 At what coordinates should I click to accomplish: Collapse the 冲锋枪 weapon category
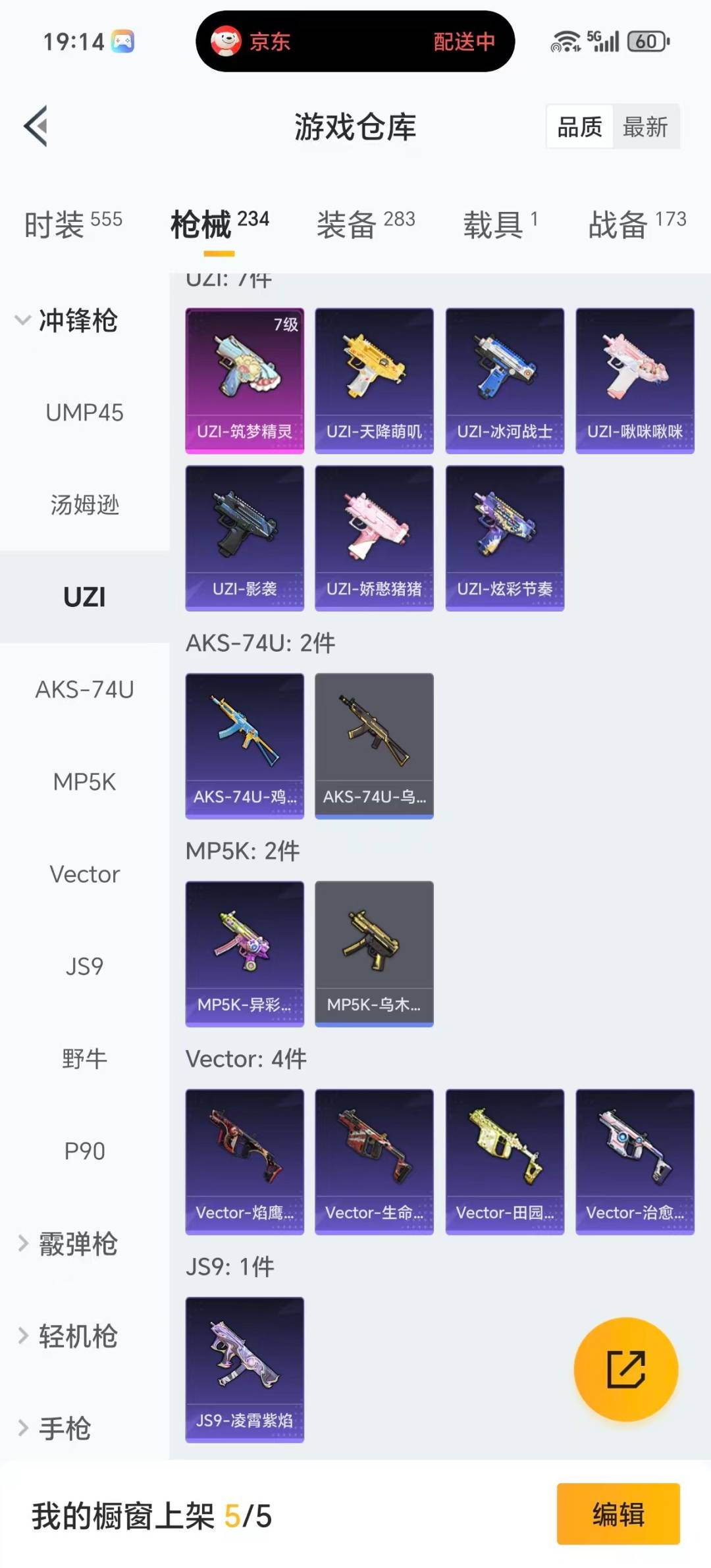78,322
